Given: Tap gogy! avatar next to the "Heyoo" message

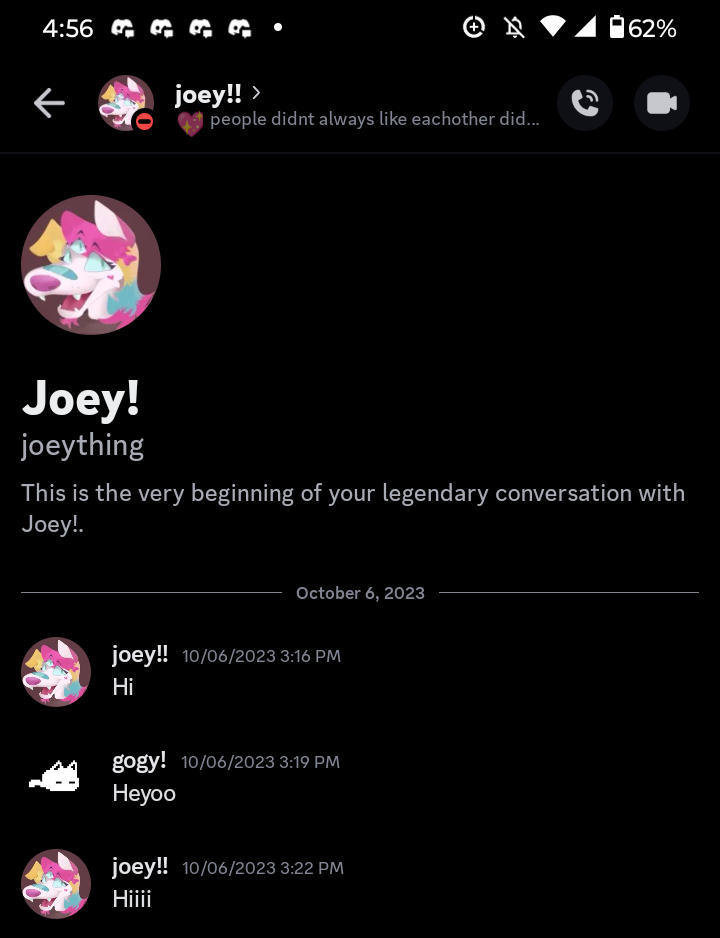Looking at the screenshot, I should coord(56,778).
